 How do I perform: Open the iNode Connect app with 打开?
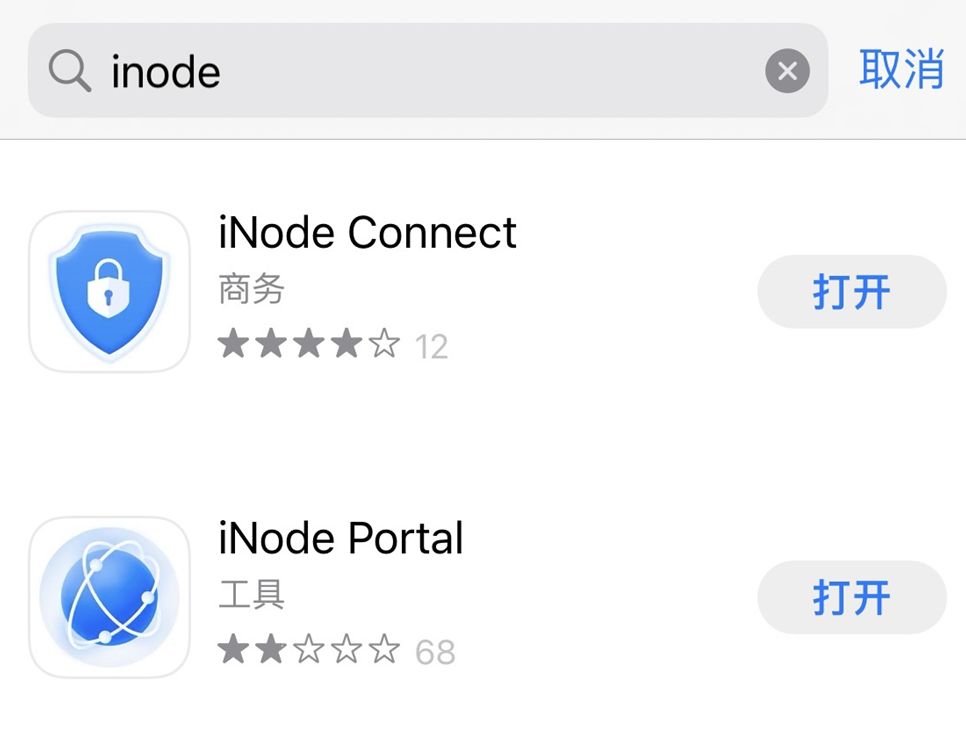tap(851, 292)
